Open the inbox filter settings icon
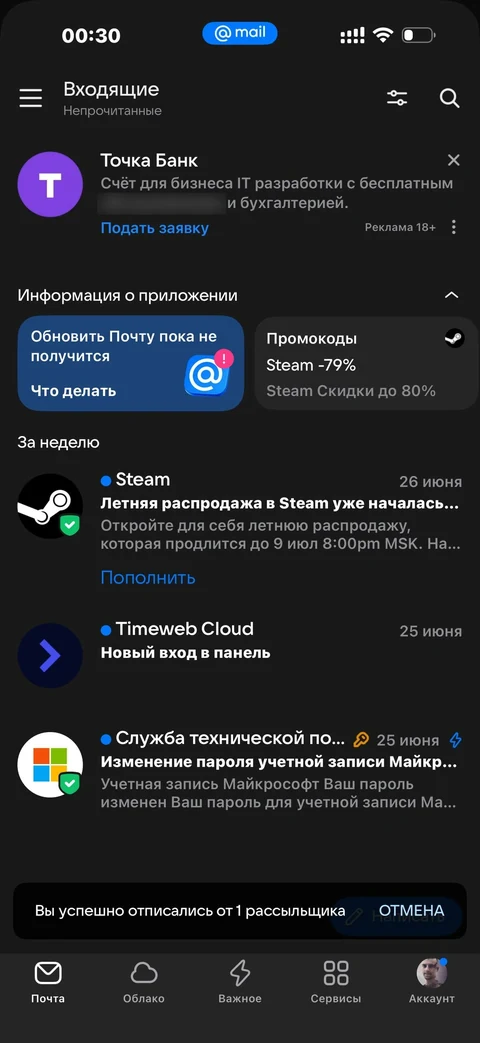Screen dimensions: 480x1043 [397, 98]
